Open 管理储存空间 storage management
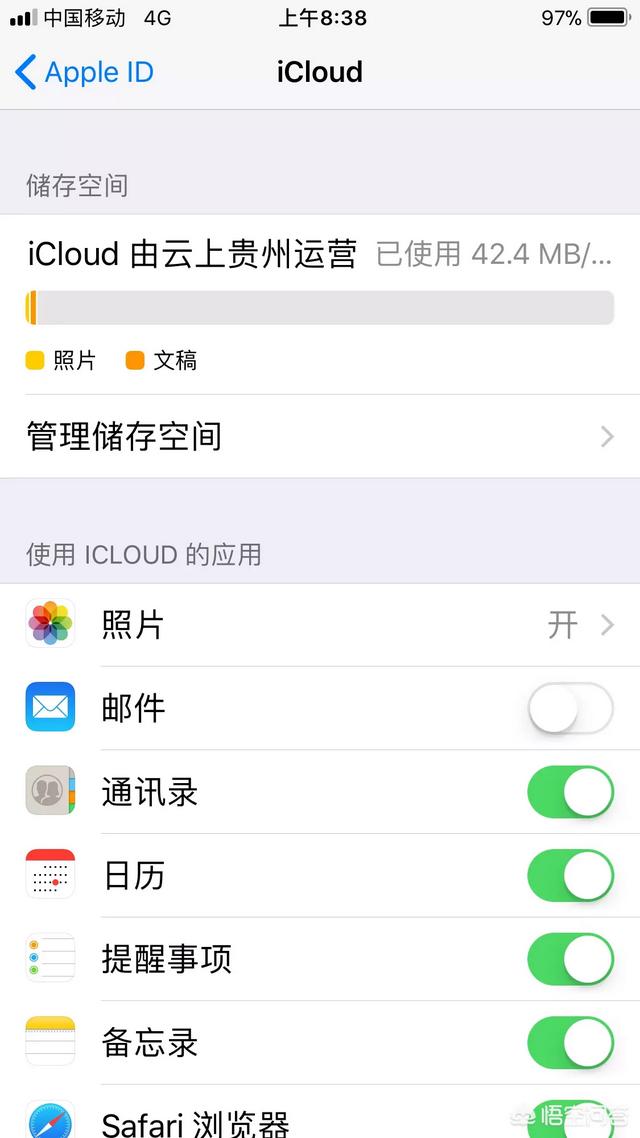The height and width of the screenshot is (1138, 640). 320,436
